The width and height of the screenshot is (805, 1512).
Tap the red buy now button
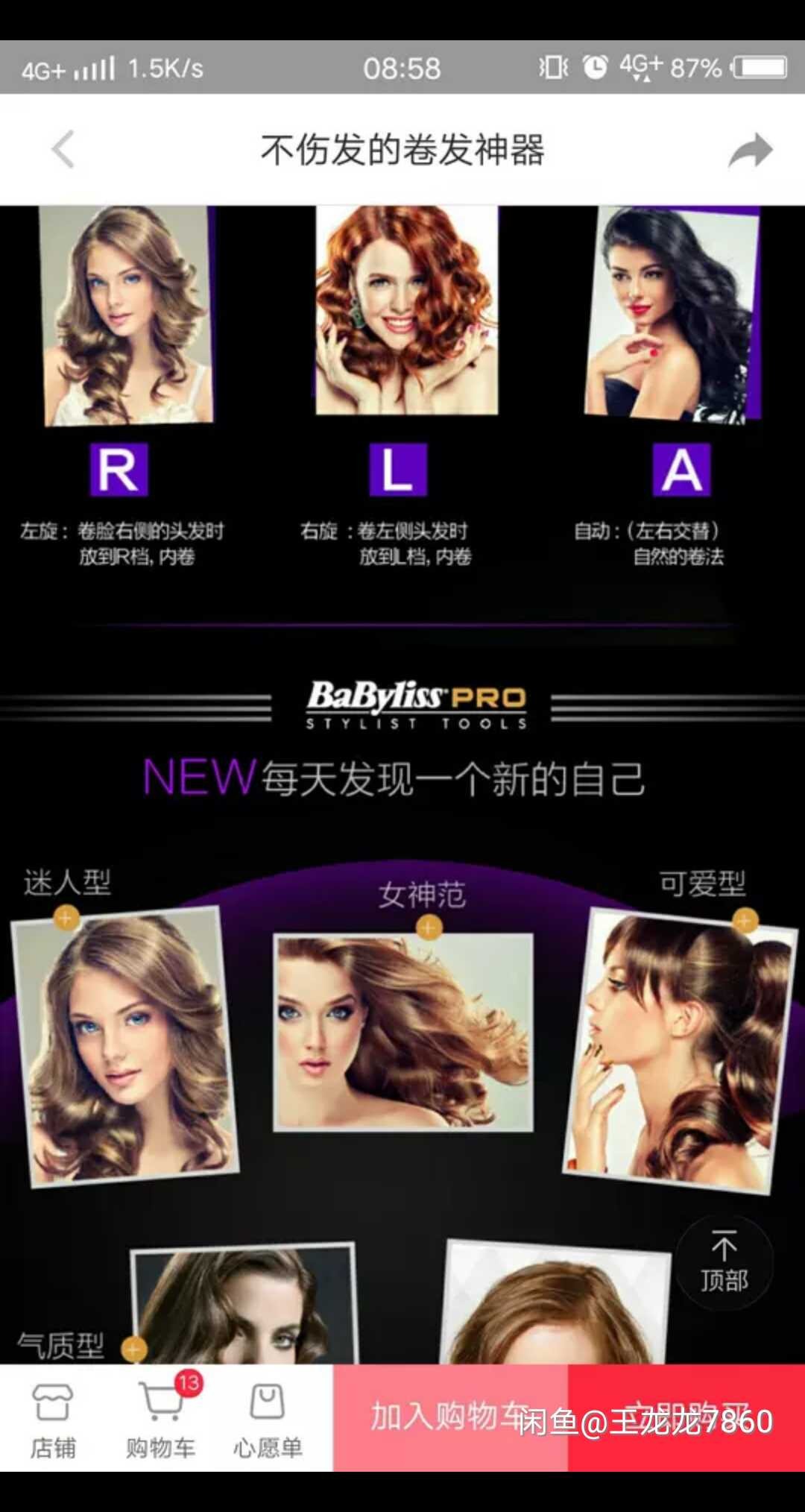point(686,1418)
